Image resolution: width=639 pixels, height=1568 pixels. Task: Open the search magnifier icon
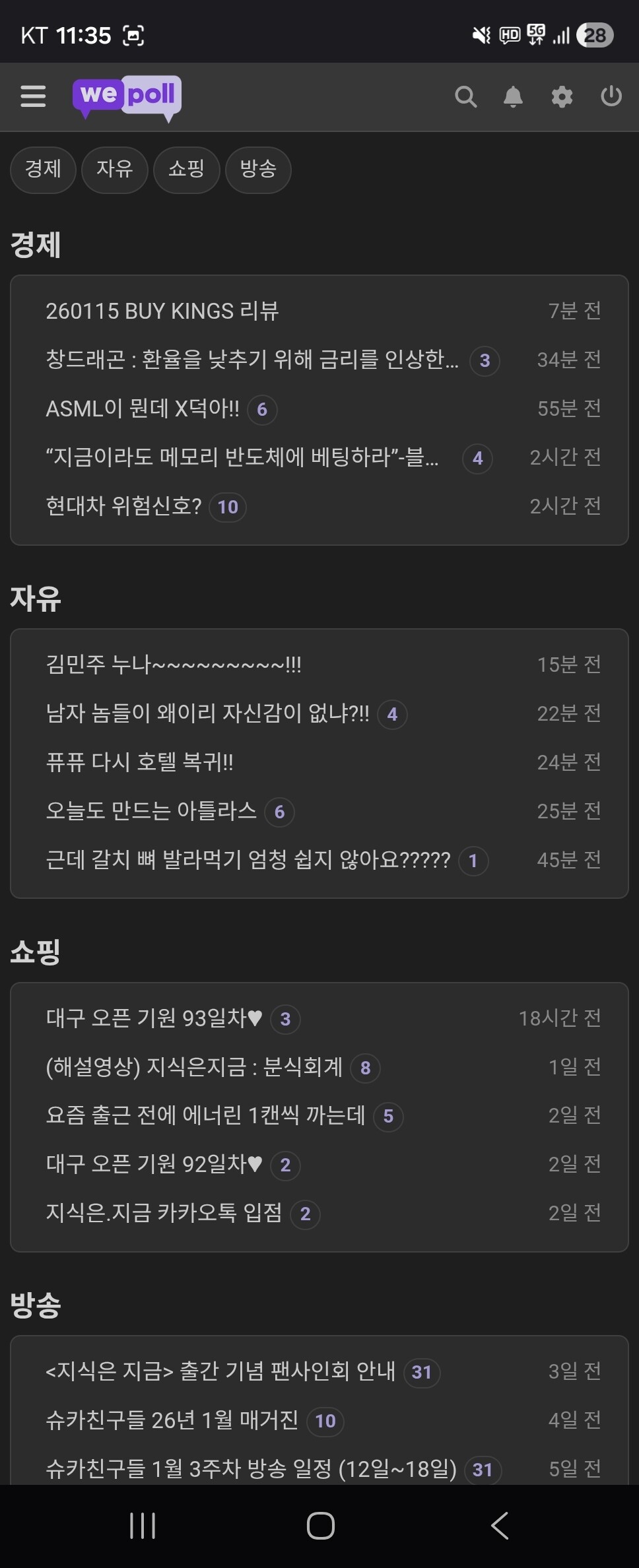tap(465, 97)
